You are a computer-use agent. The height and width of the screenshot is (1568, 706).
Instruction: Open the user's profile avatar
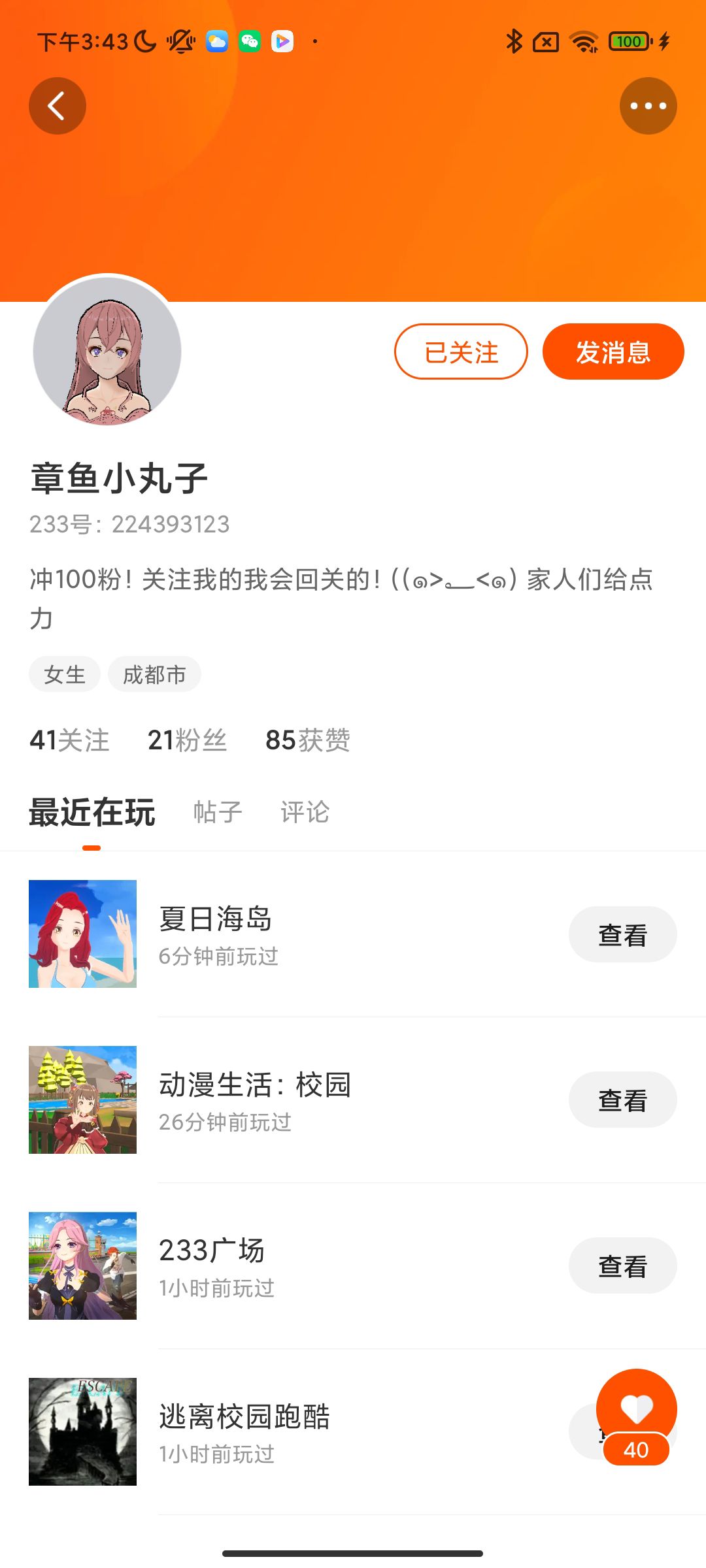tap(107, 351)
